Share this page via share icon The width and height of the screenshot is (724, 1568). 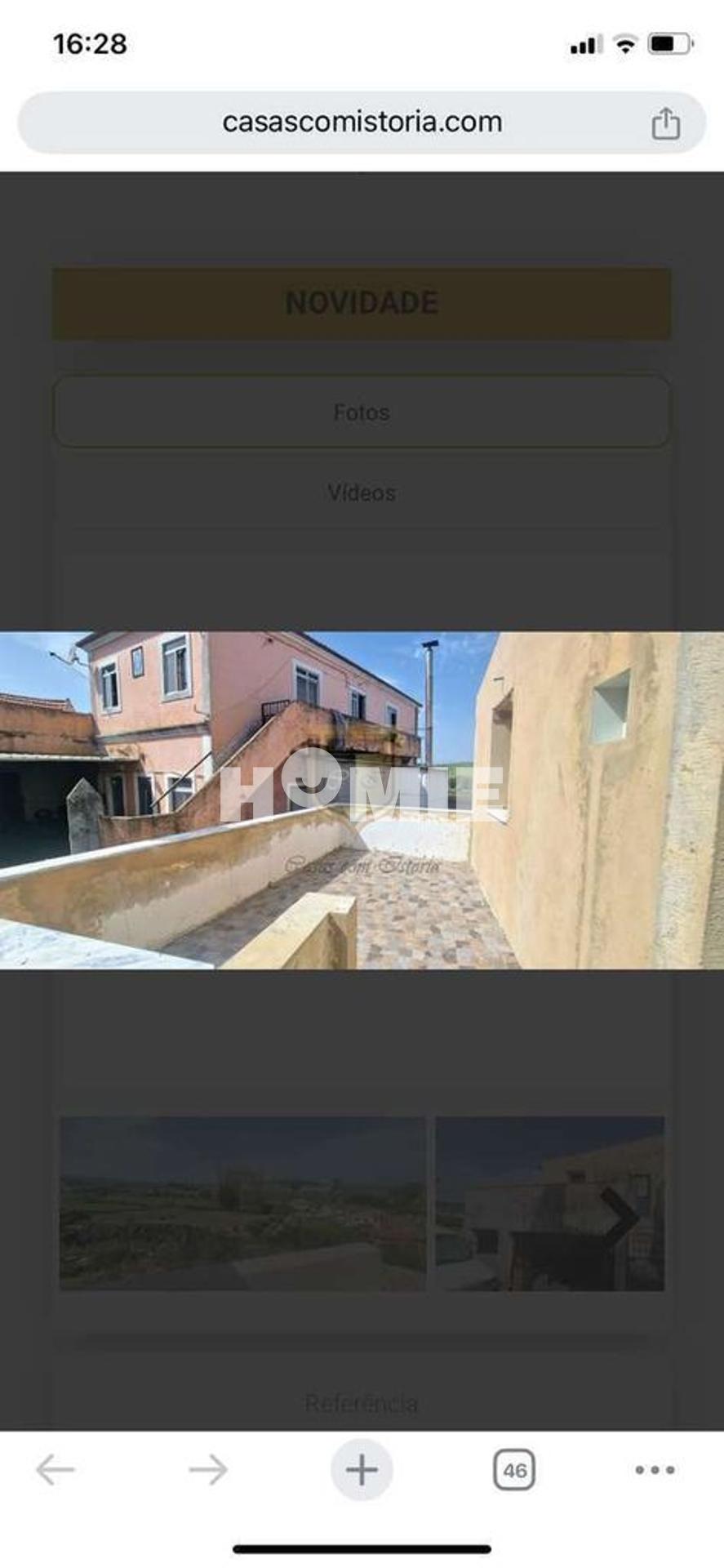(665, 124)
